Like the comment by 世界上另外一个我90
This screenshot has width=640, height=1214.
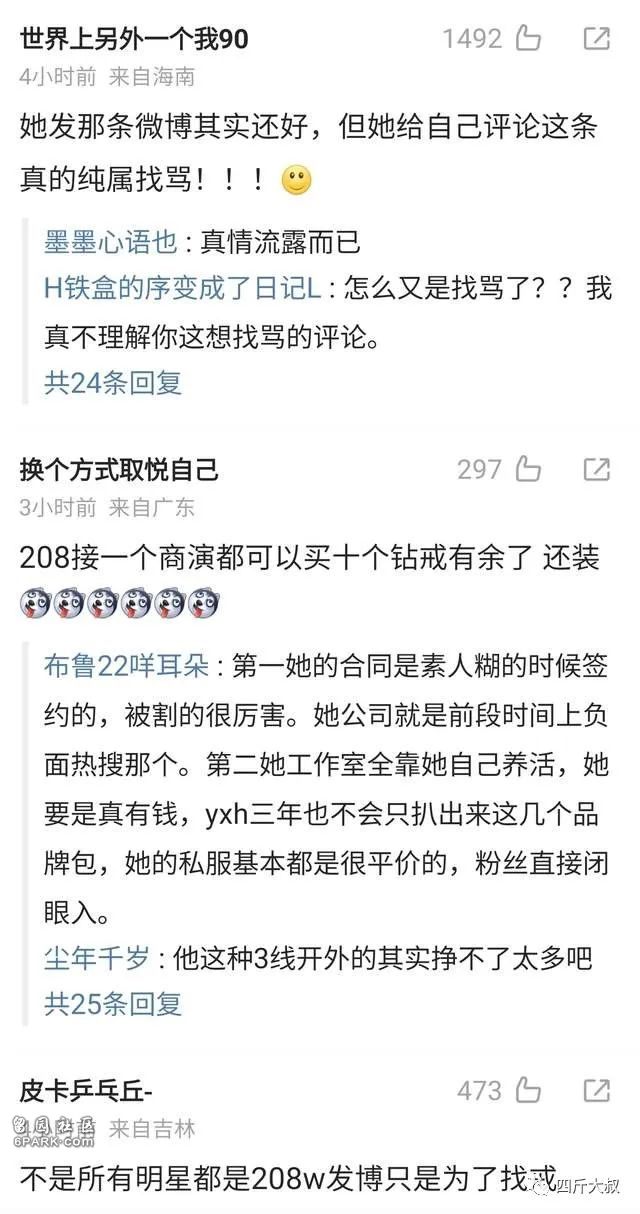coord(527,39)
